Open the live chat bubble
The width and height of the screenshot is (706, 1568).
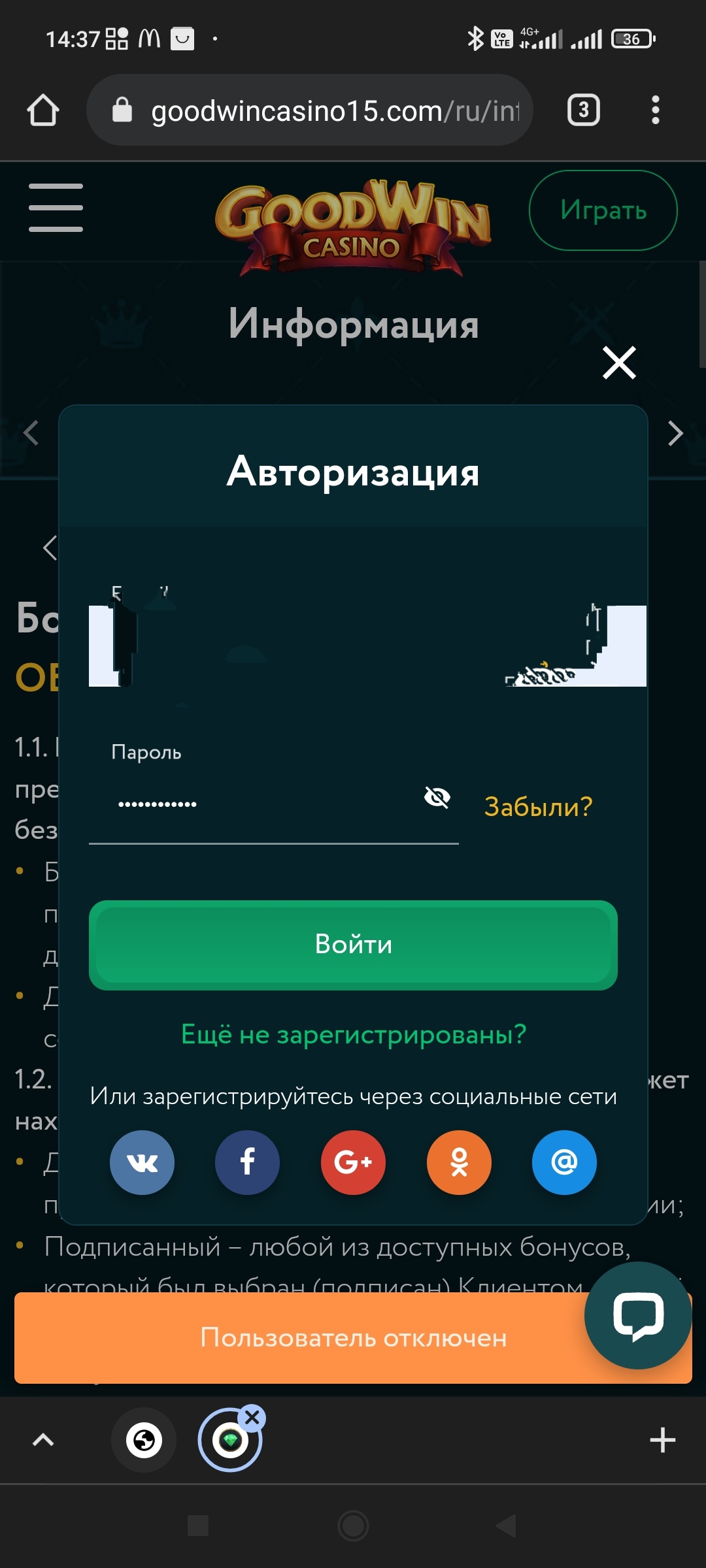click(638, 1315)
